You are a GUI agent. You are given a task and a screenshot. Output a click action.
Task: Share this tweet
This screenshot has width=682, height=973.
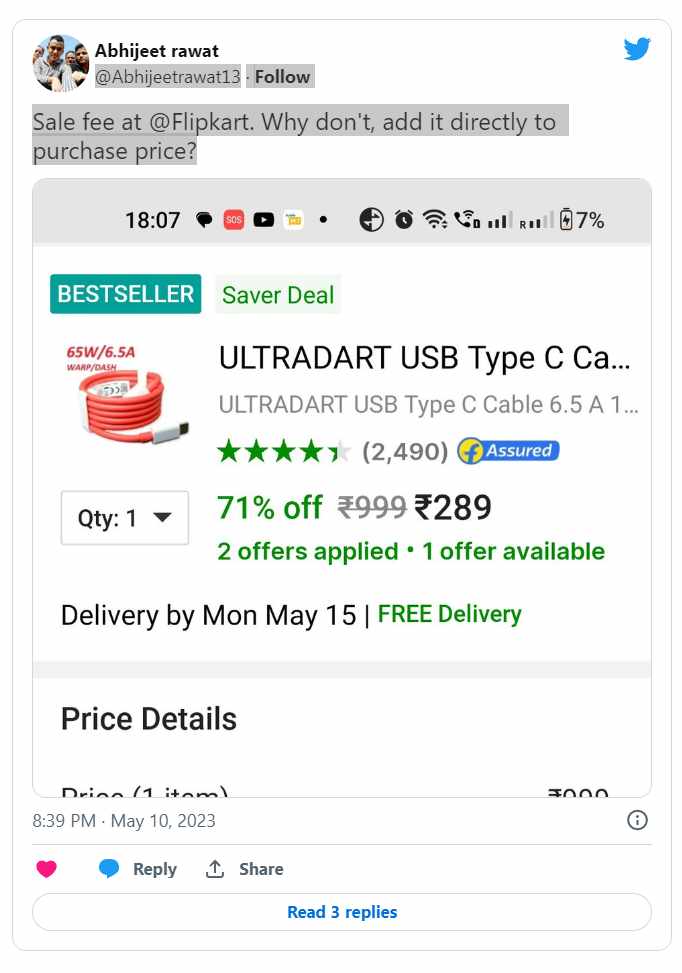[245, 869]
